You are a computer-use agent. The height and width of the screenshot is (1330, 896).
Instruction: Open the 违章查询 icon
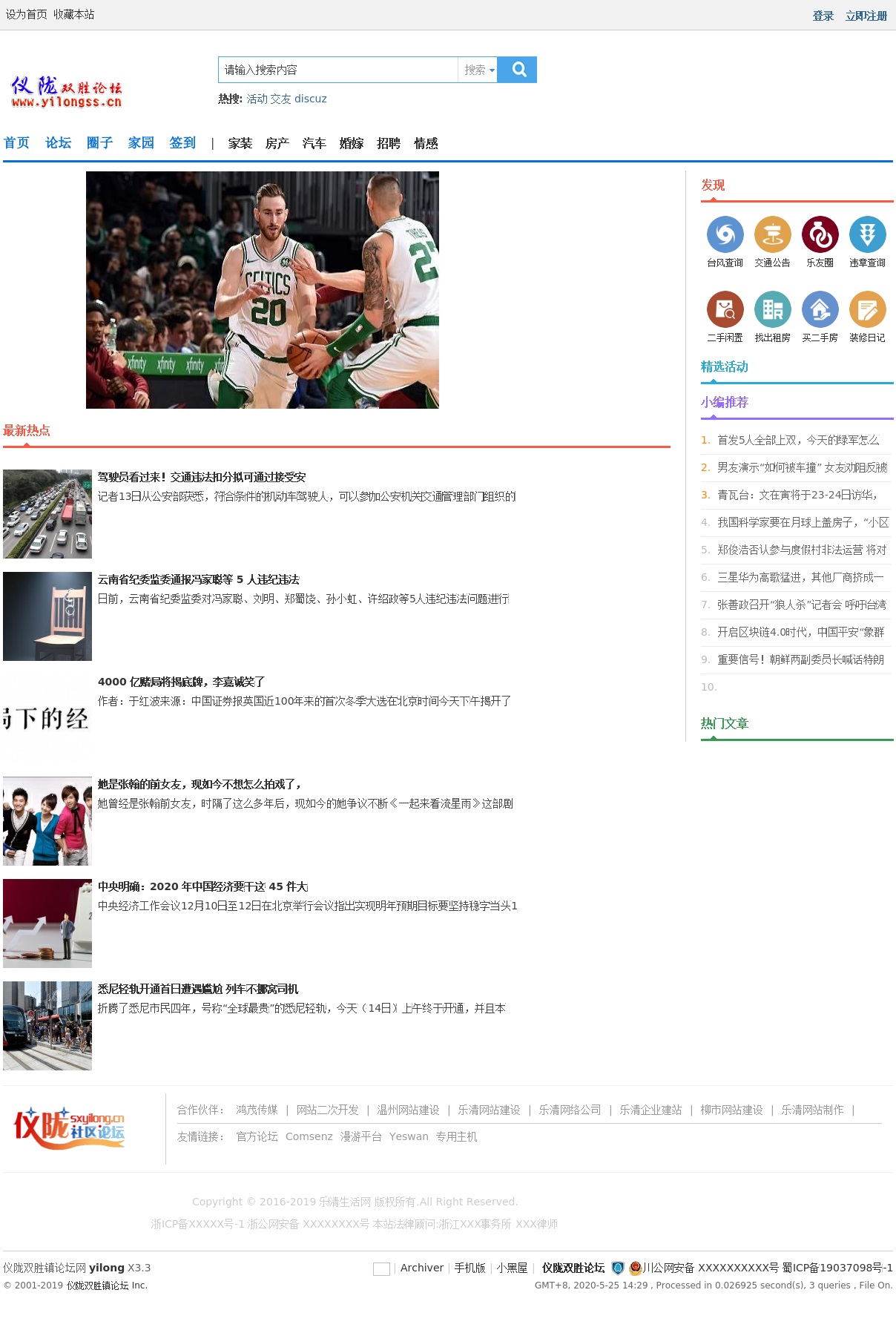[x=867, y=235]
